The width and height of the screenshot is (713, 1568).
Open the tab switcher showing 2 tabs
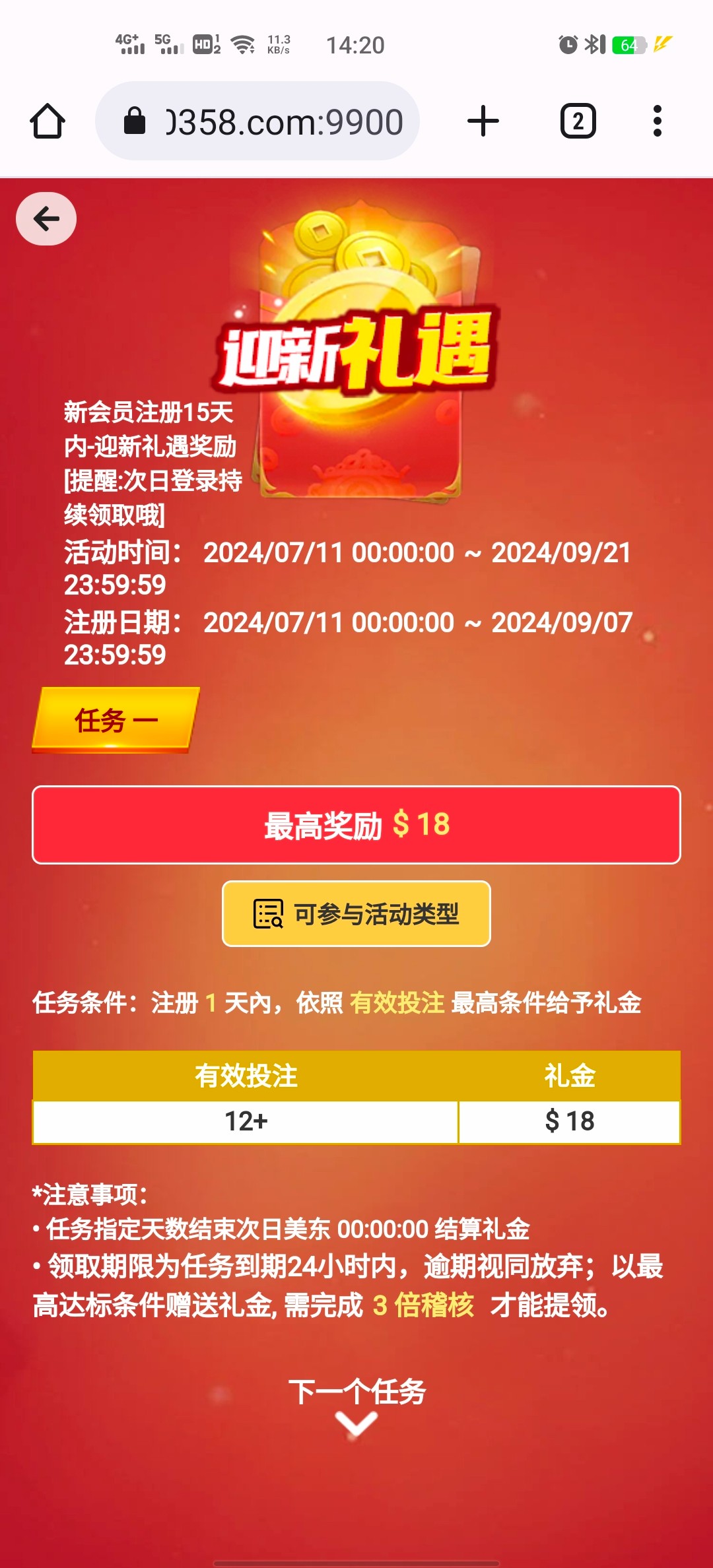578,121
